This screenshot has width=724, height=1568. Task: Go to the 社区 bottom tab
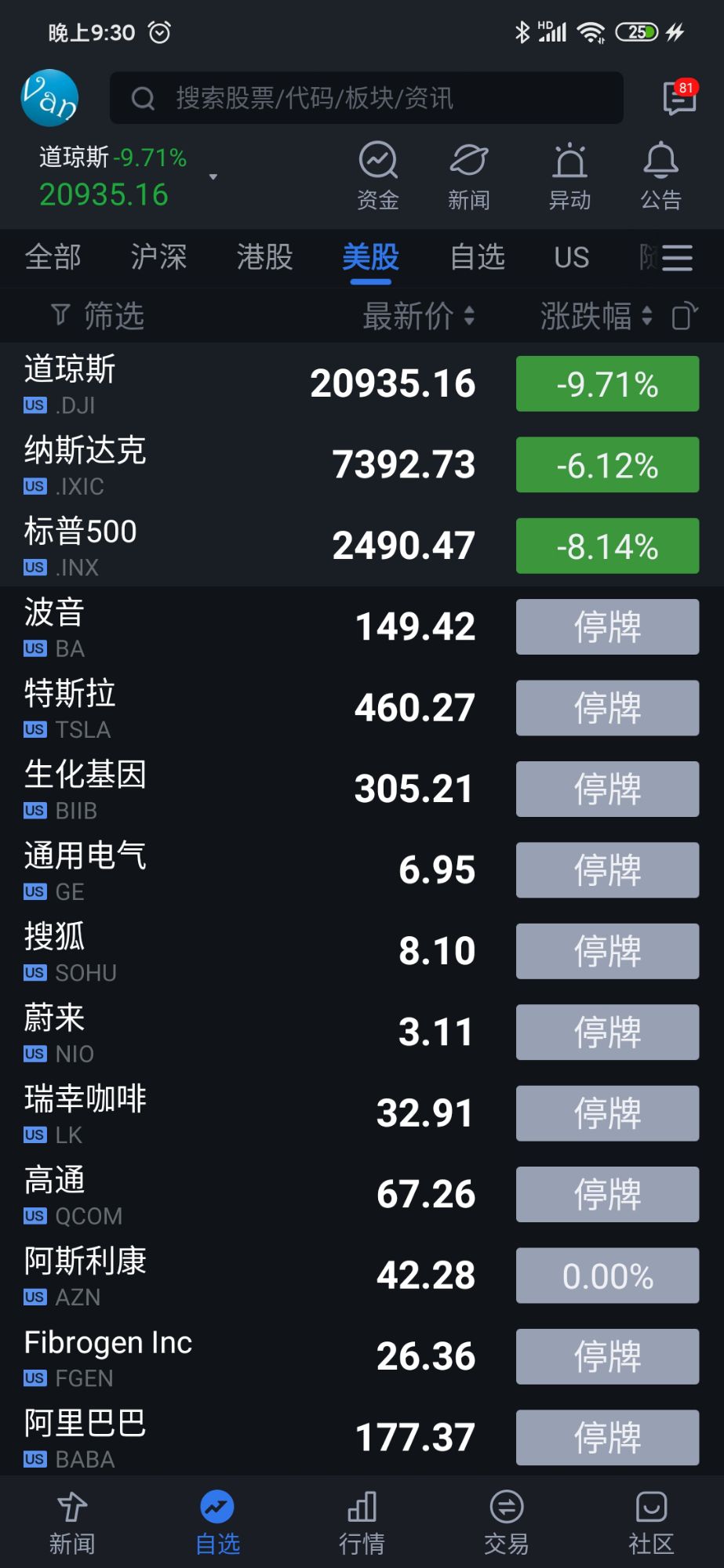click(651, 1523)
